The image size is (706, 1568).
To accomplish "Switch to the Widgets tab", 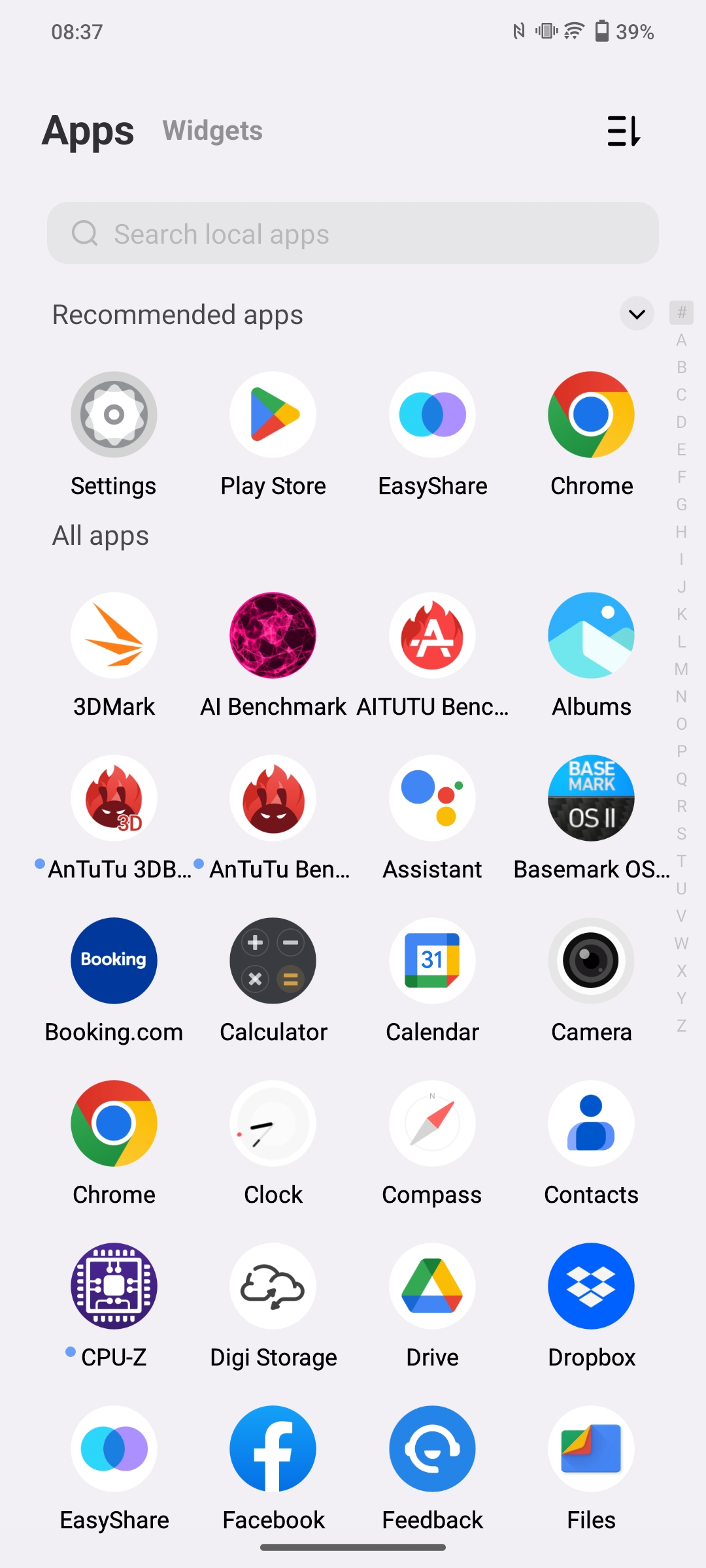I will 212,131.
